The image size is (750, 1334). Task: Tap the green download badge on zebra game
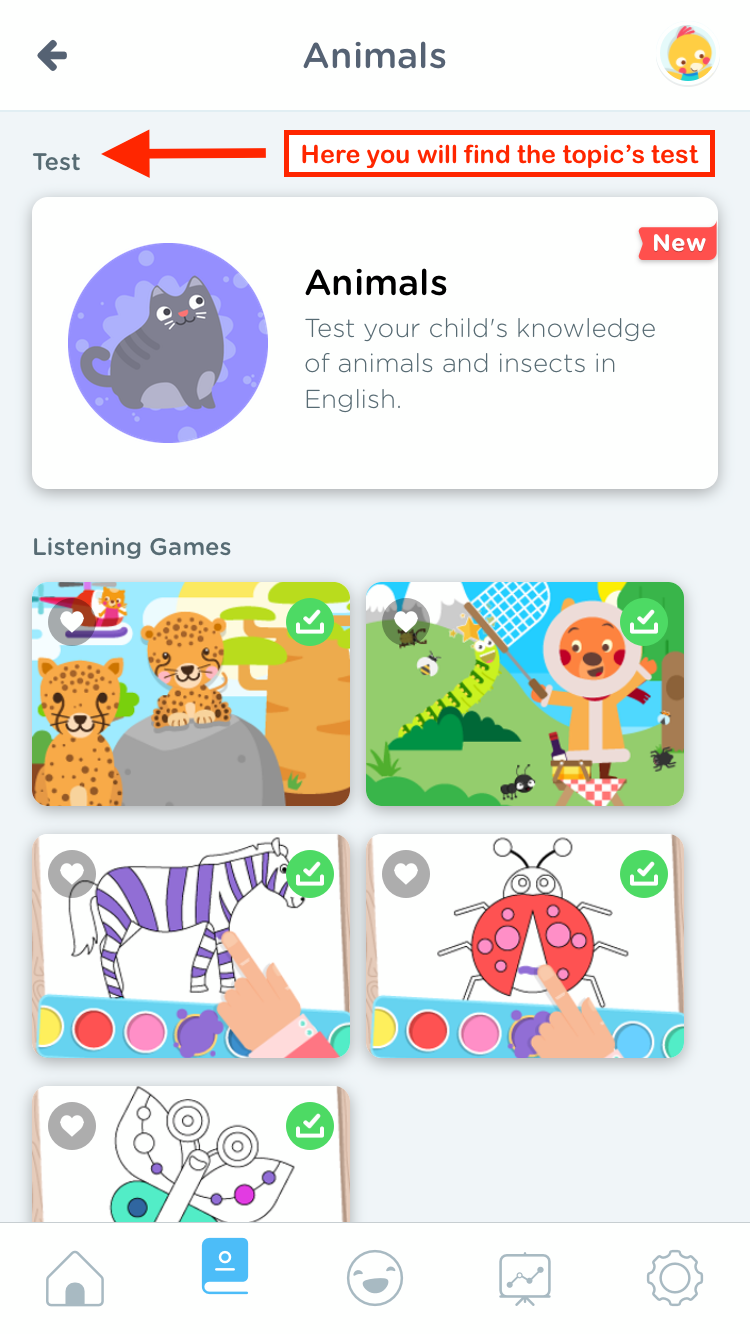[x=310, y=874]
